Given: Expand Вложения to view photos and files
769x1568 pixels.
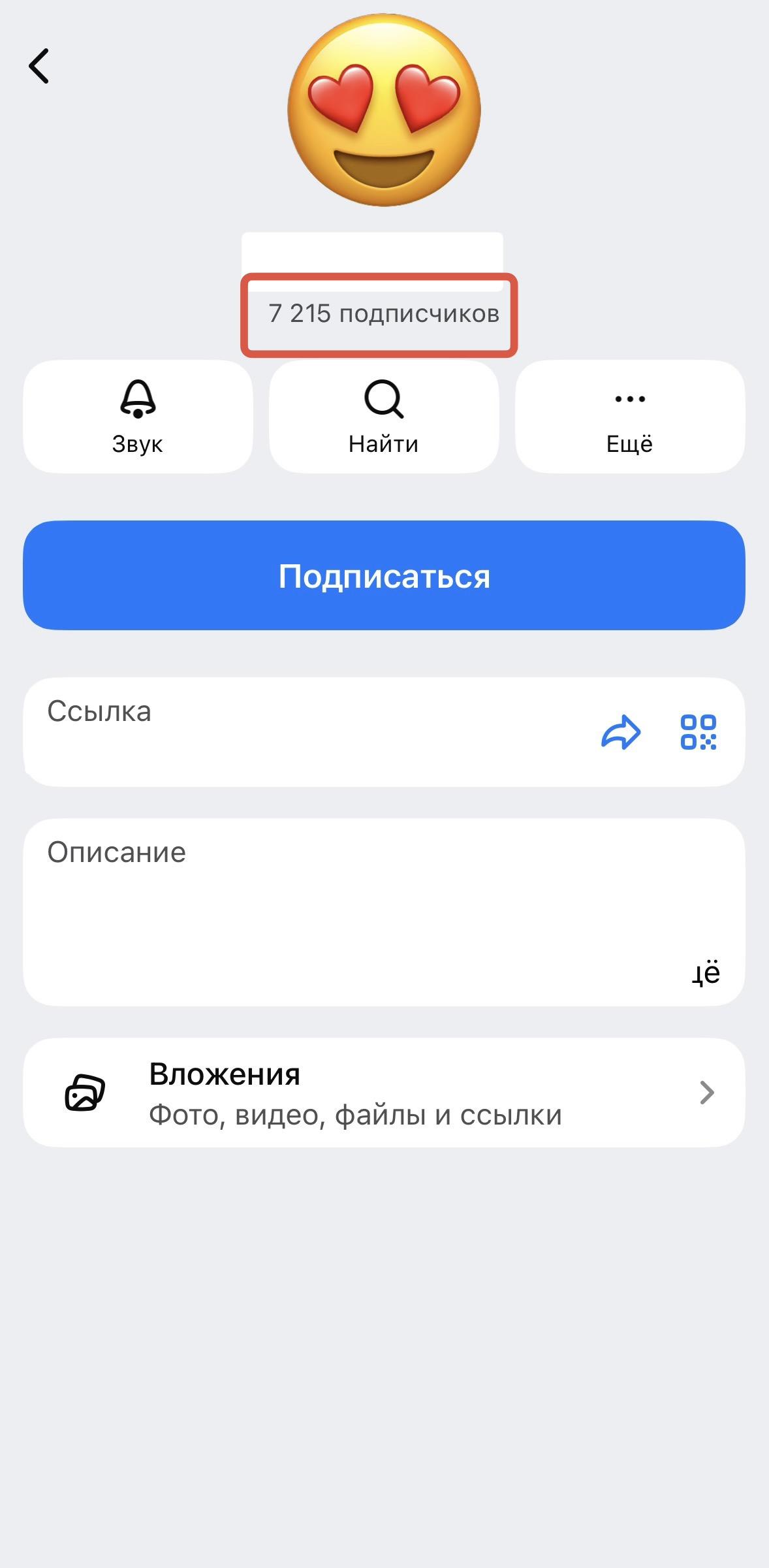Looking at the screenshot, I should [x=384, y=1092].
